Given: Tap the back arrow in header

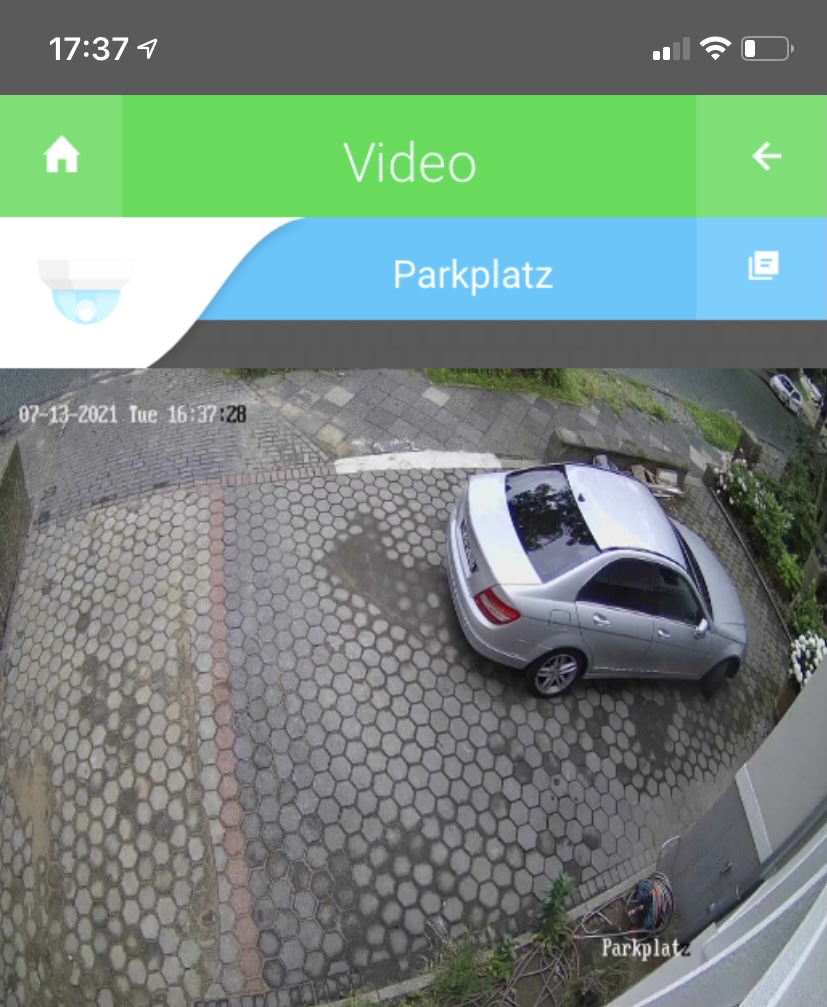Looking at the screenshot, I should [765, 156].
